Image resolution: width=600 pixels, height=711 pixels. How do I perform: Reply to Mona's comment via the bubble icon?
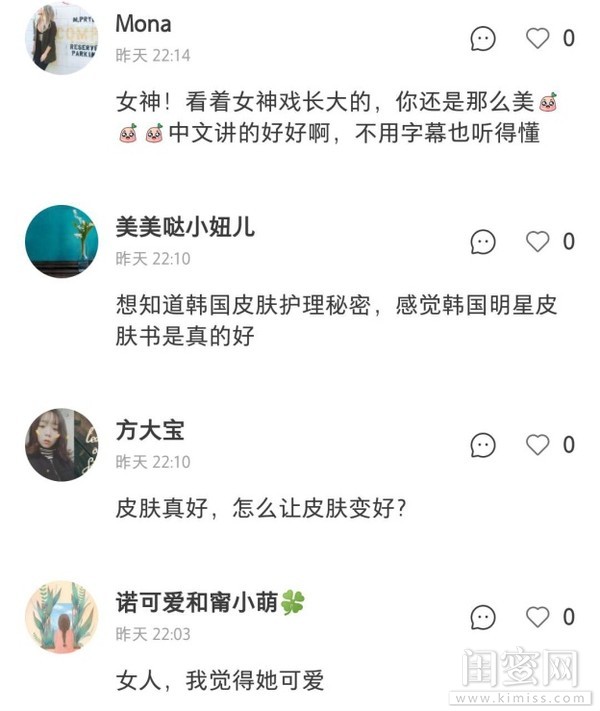click(483, 39)
